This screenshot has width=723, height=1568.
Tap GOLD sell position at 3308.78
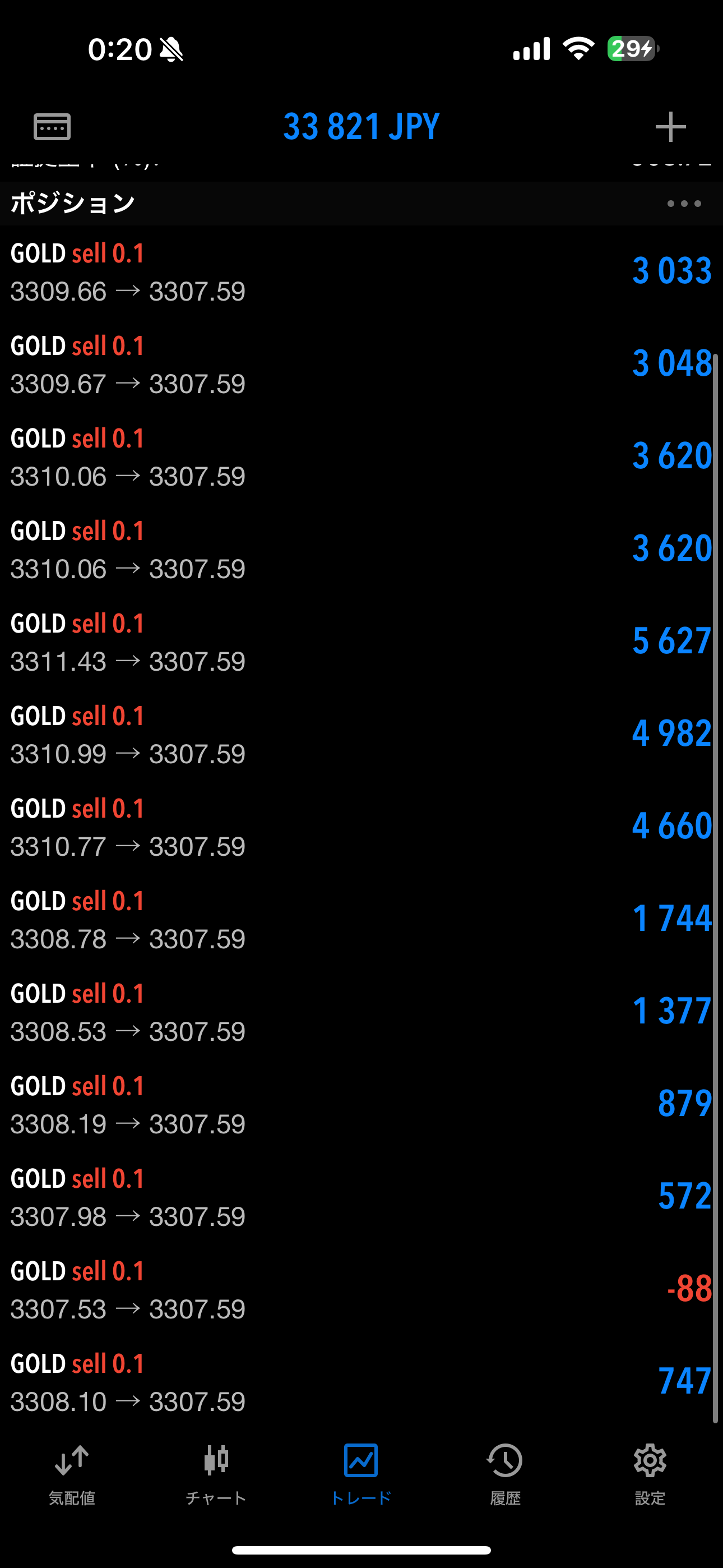point(361,919)
